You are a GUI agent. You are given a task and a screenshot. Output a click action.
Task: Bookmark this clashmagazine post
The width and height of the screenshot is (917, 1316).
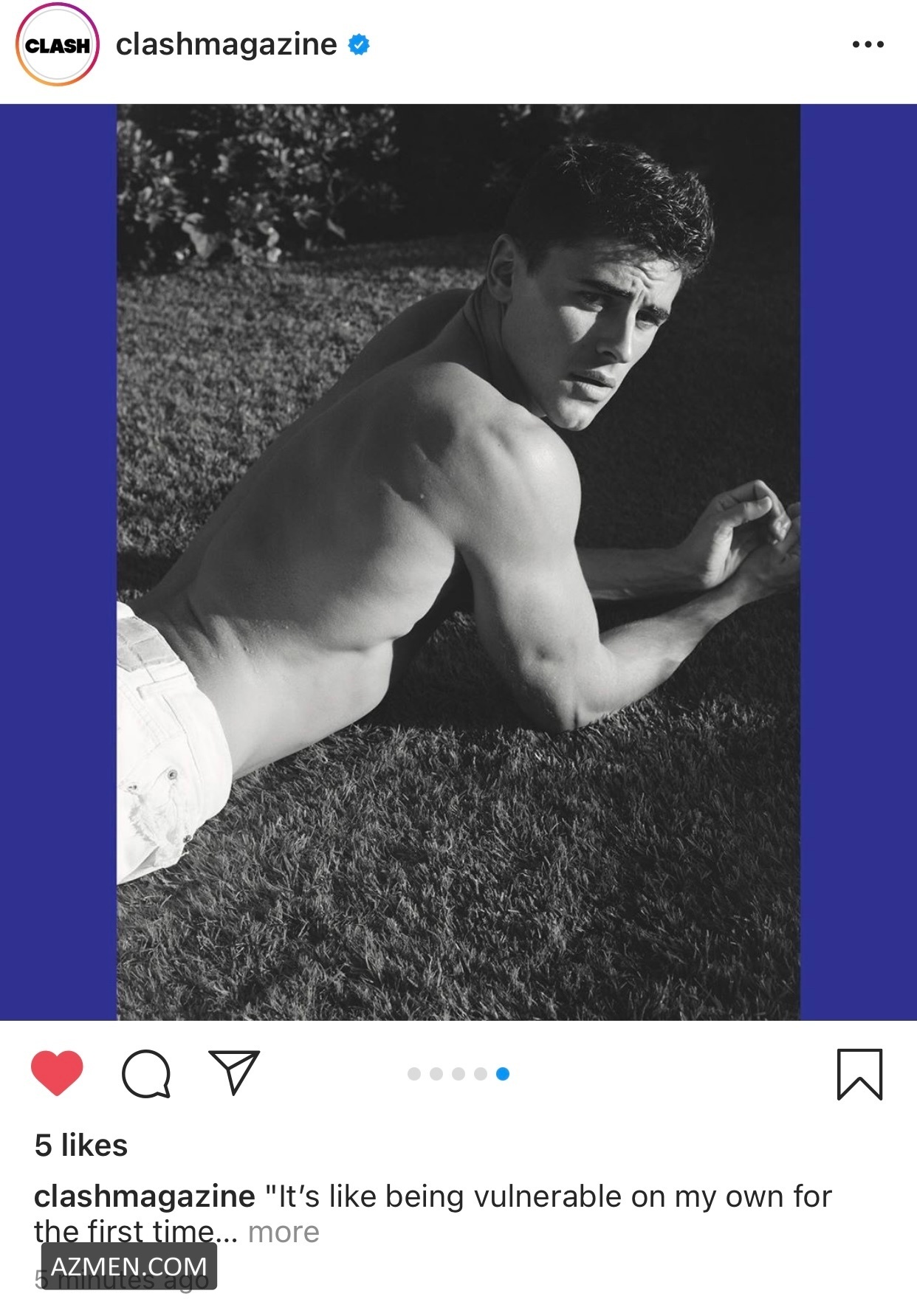point(859,1074)
